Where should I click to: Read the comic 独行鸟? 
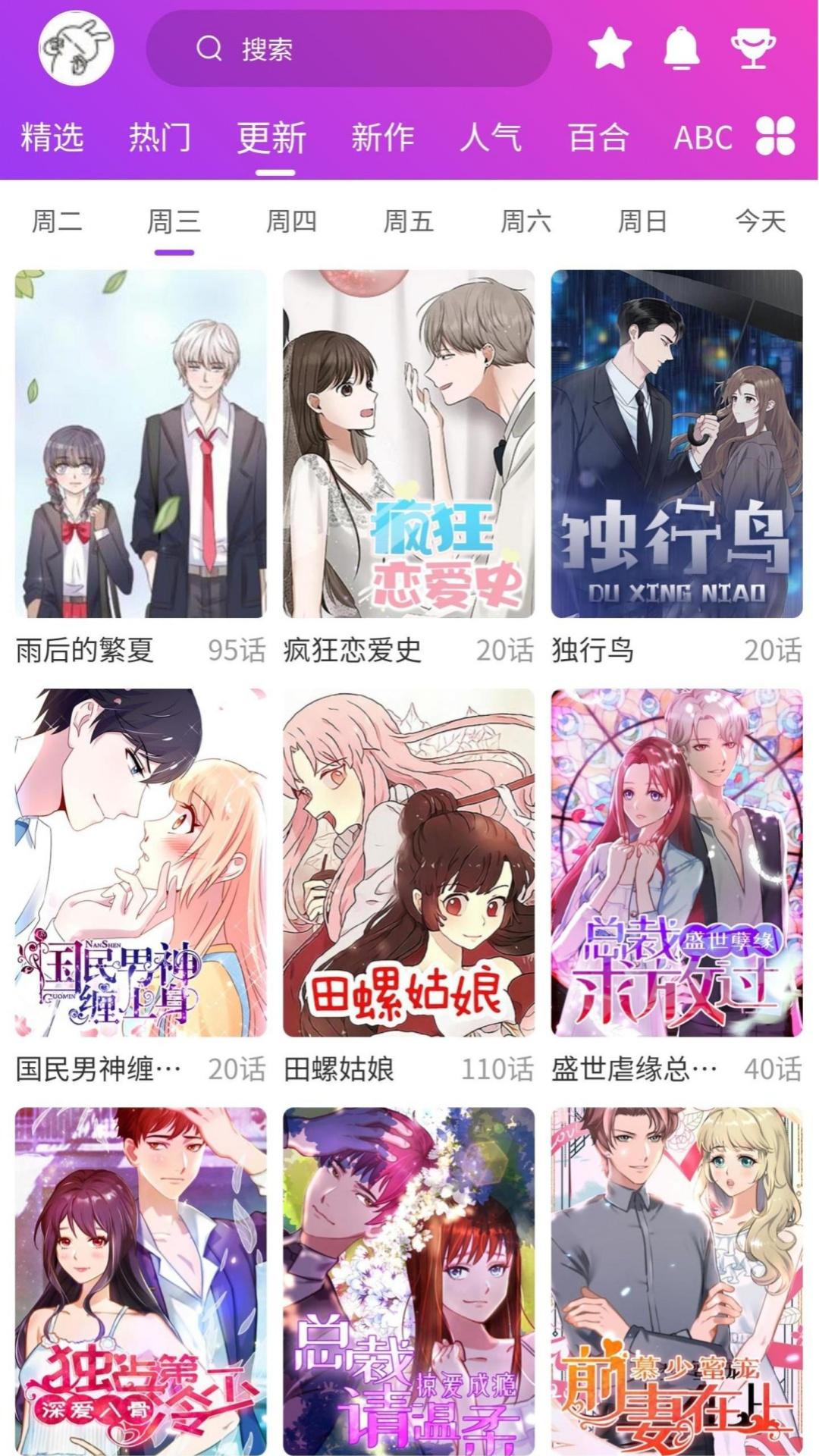[676, 444]
